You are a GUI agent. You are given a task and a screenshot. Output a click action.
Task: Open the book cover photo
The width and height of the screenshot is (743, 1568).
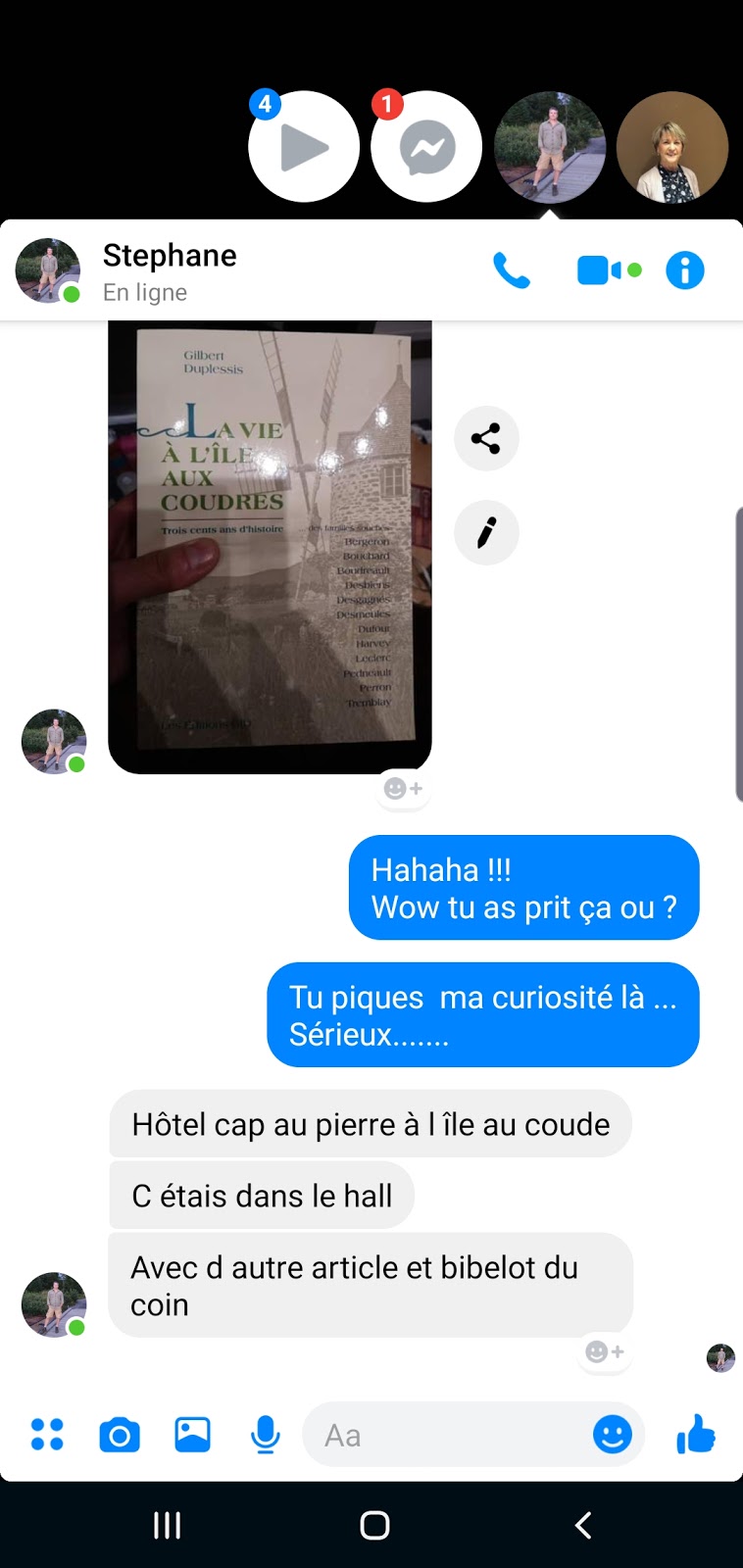point(270,546)
